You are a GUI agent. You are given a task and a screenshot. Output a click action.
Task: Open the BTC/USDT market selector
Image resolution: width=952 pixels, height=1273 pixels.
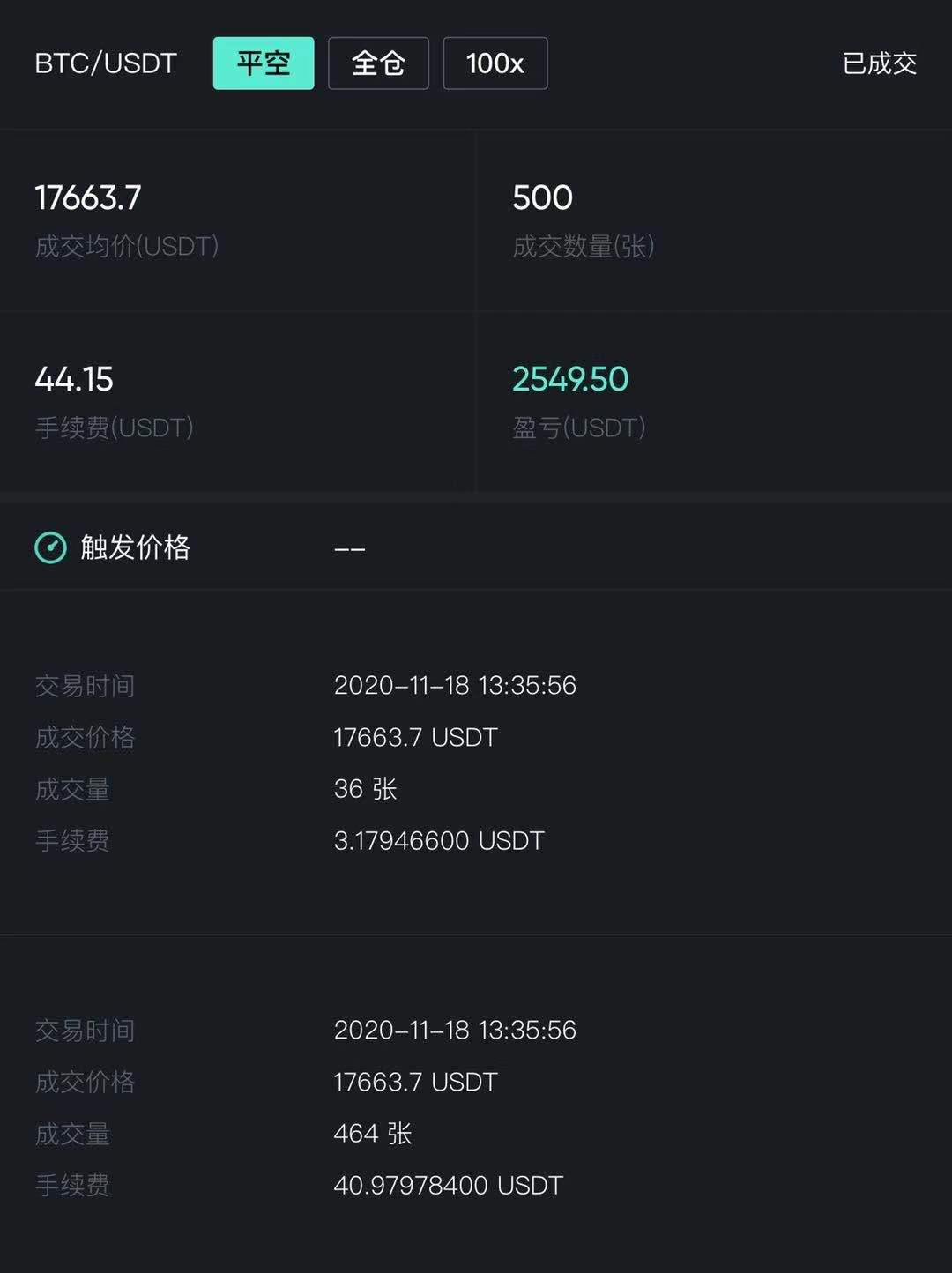(x=105, y=63)
